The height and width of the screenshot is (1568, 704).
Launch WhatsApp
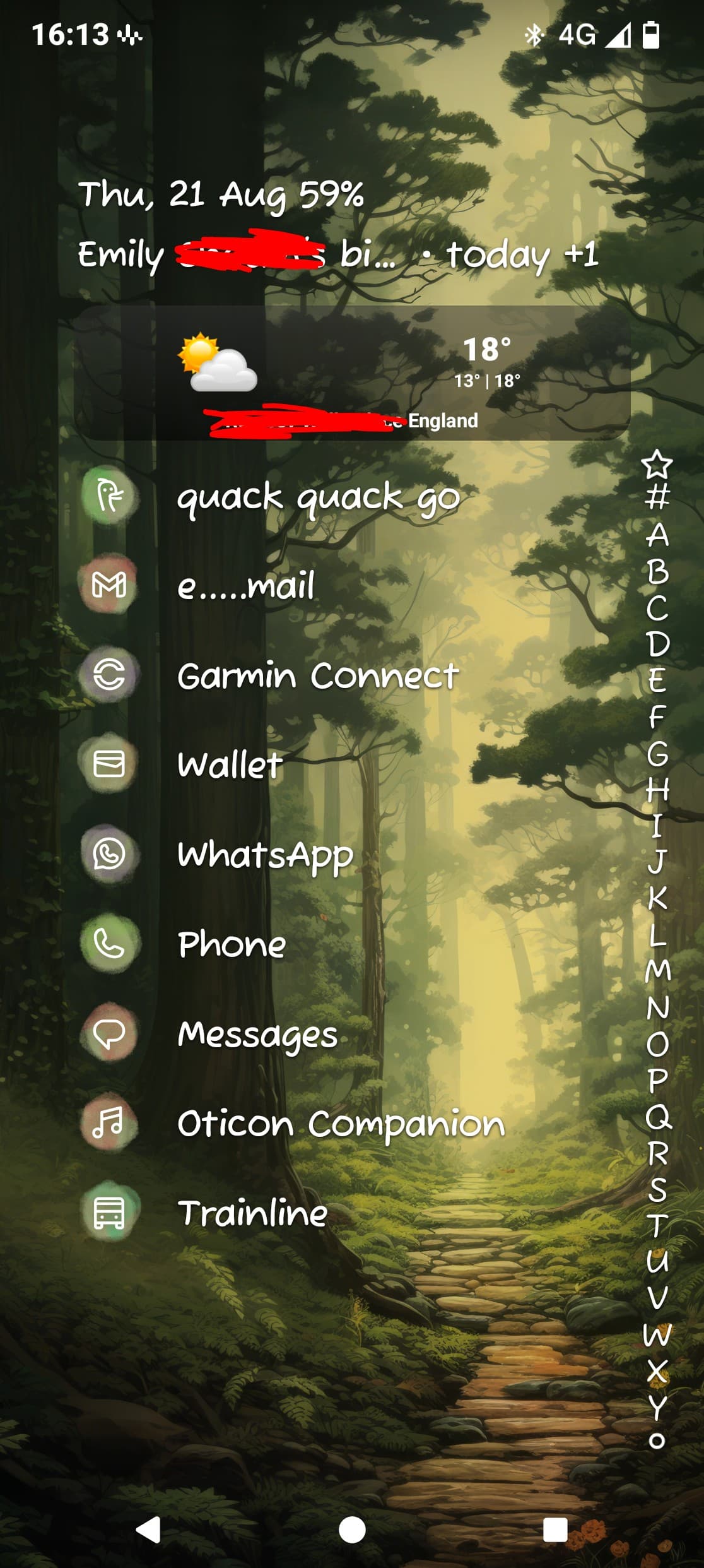pyautogui.click(x=265, y=854)
